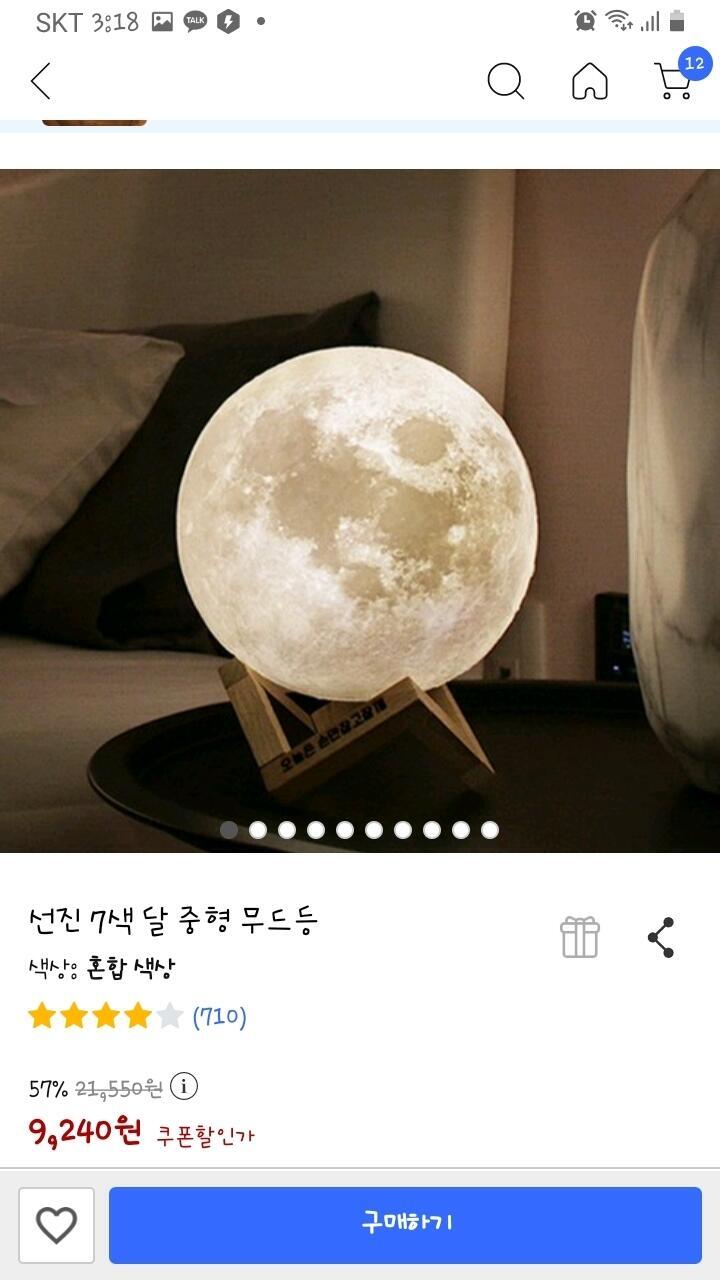
Task: Go back using the top-left arrow
Action: click(x=40, y=81)
